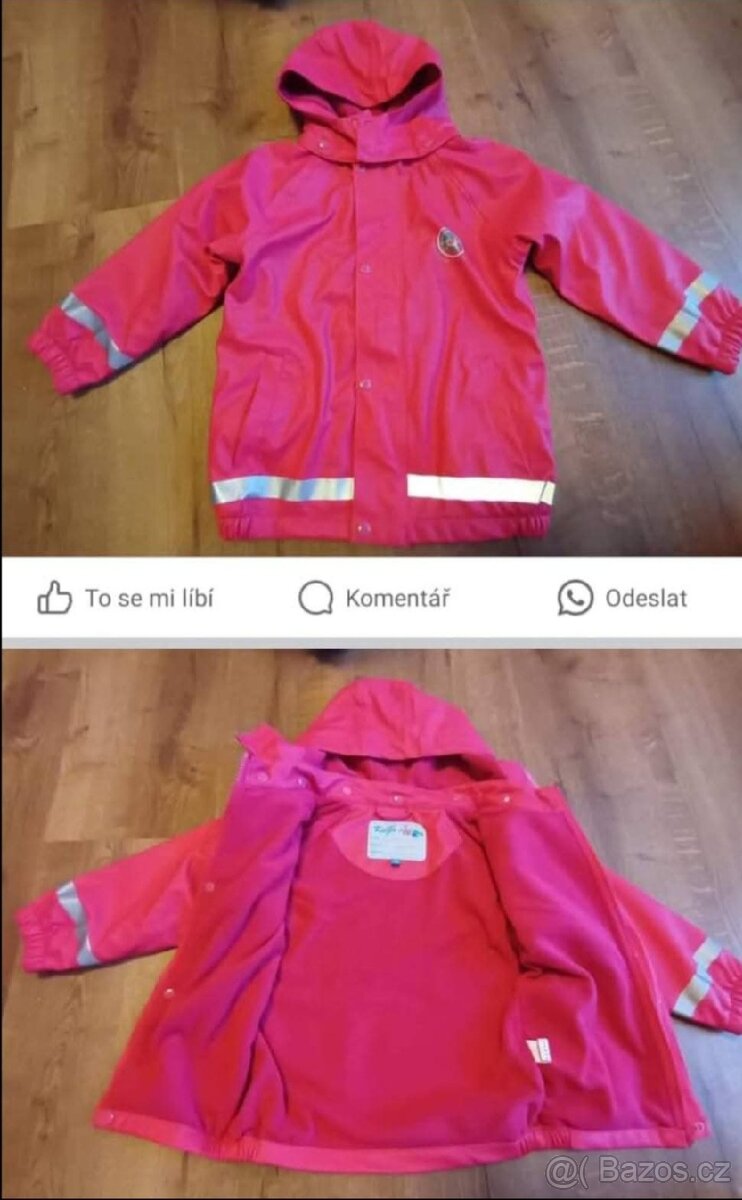This screenshot has width=742, height=1200.
Task: Like the photo with To se mi líbí
Action: pyautogui.click(x=125, y=599)
